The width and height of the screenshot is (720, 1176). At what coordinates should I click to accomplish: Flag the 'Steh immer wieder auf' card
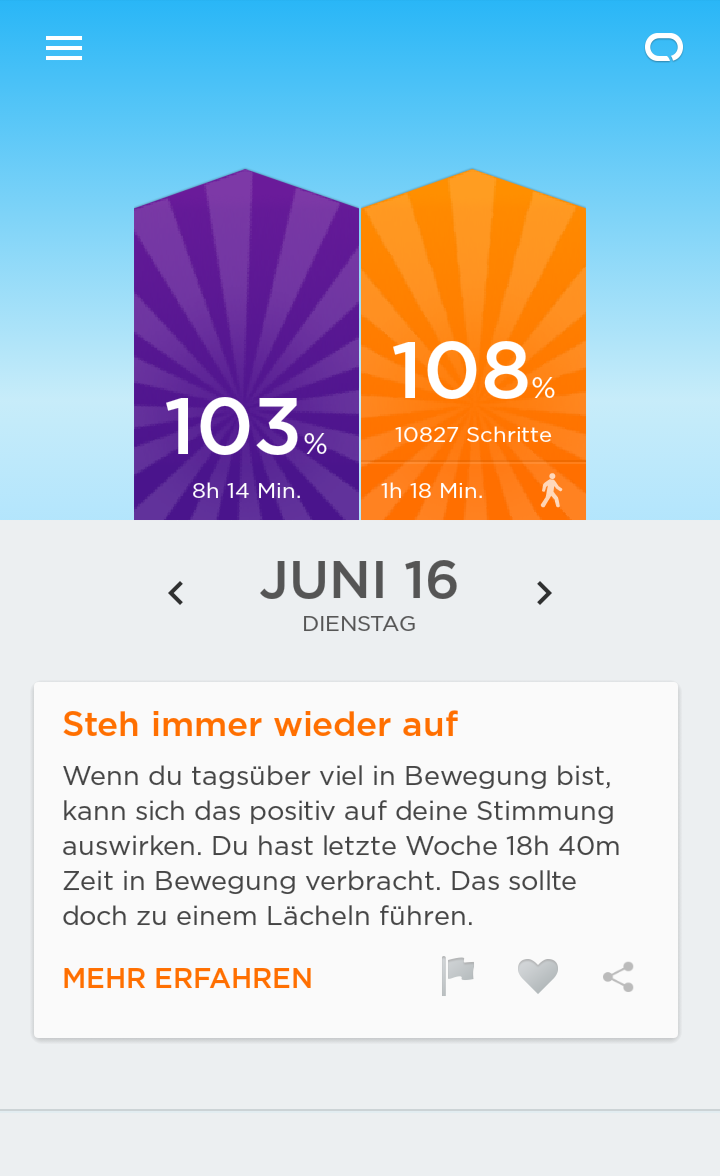pyautogui.click(x=458, y=976)
